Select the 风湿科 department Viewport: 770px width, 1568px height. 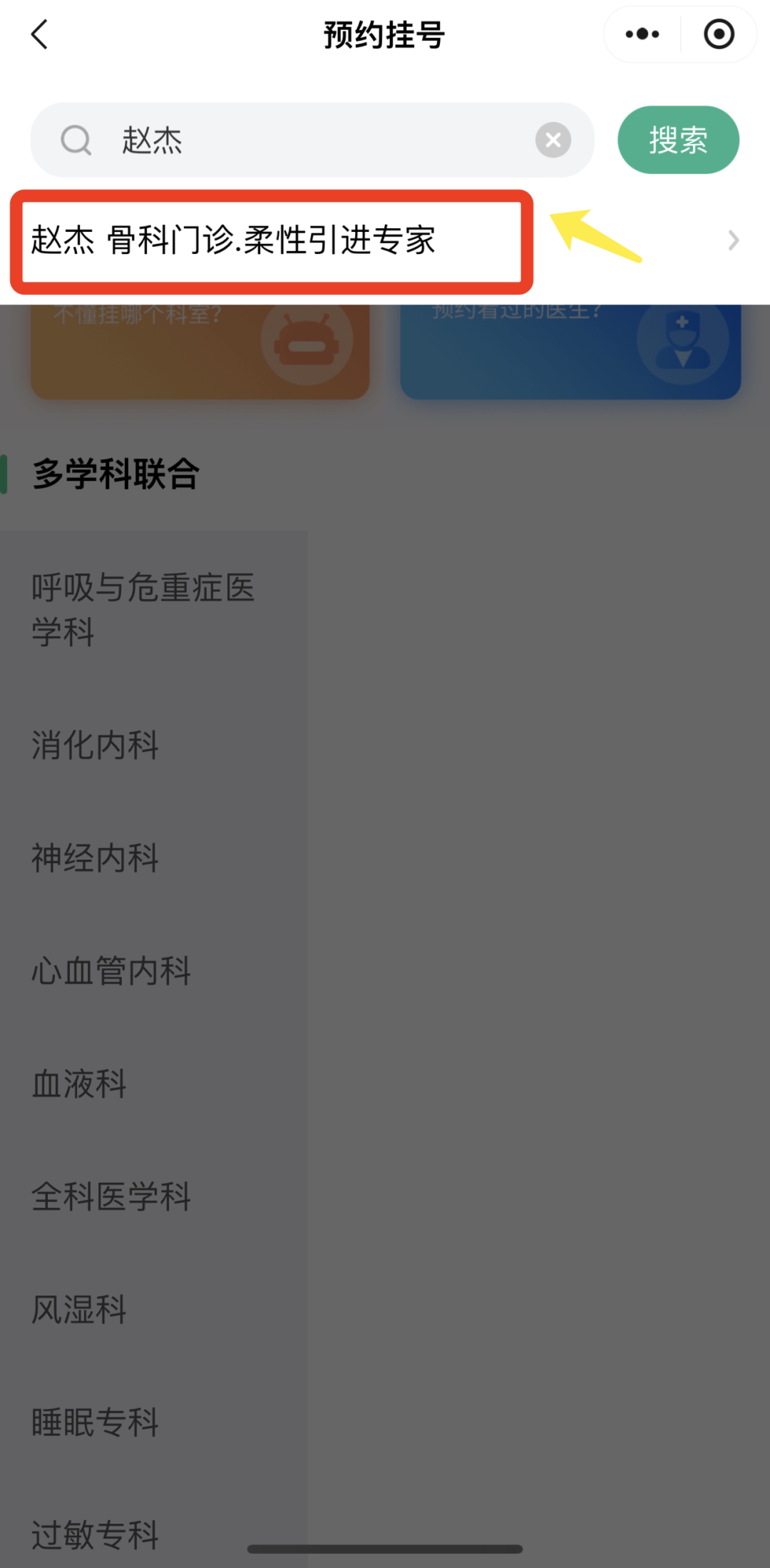79,1309
